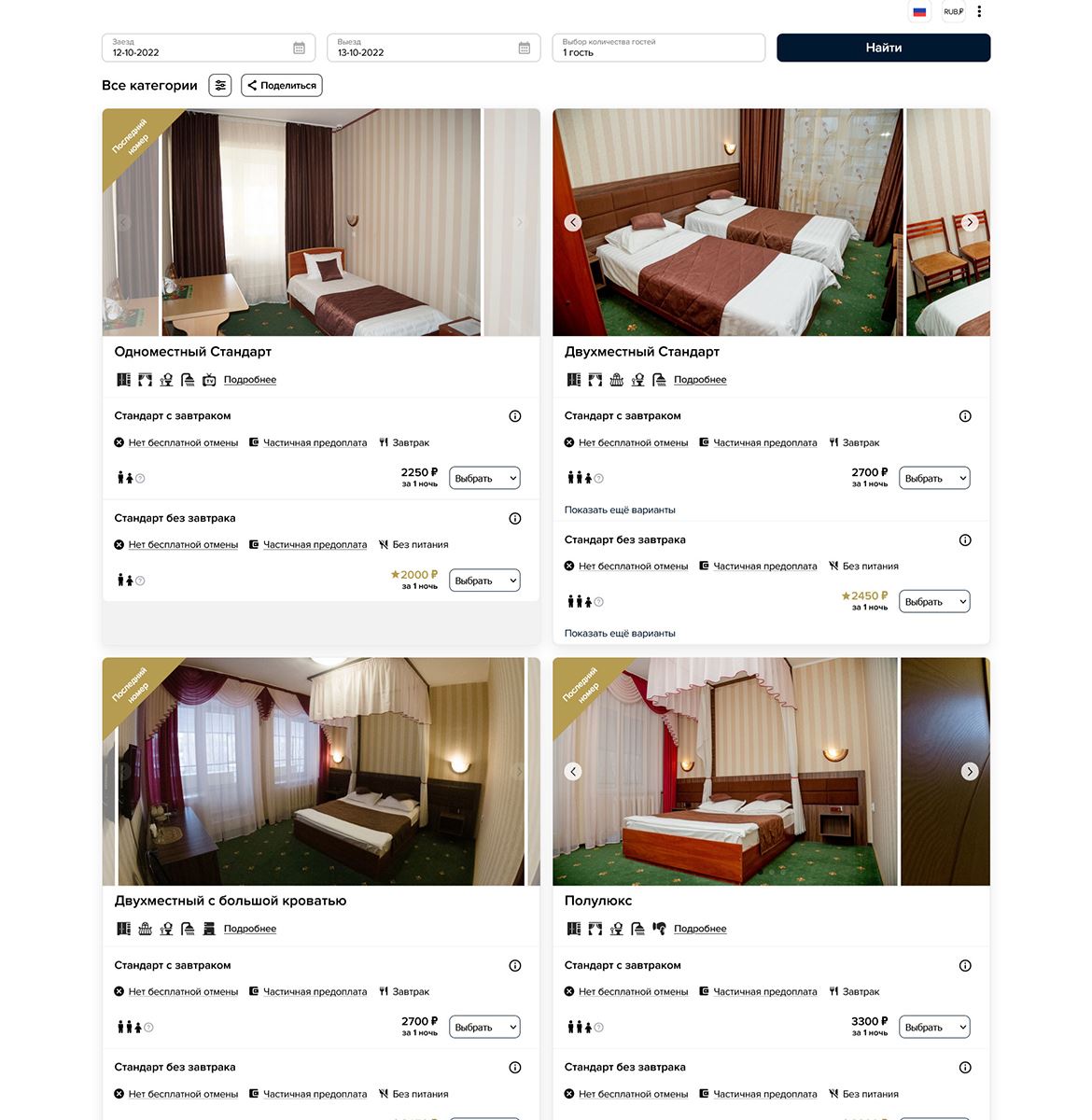
Task: Select the 2000 ₽ rate via Выбрать
Action: click(484, 581)
